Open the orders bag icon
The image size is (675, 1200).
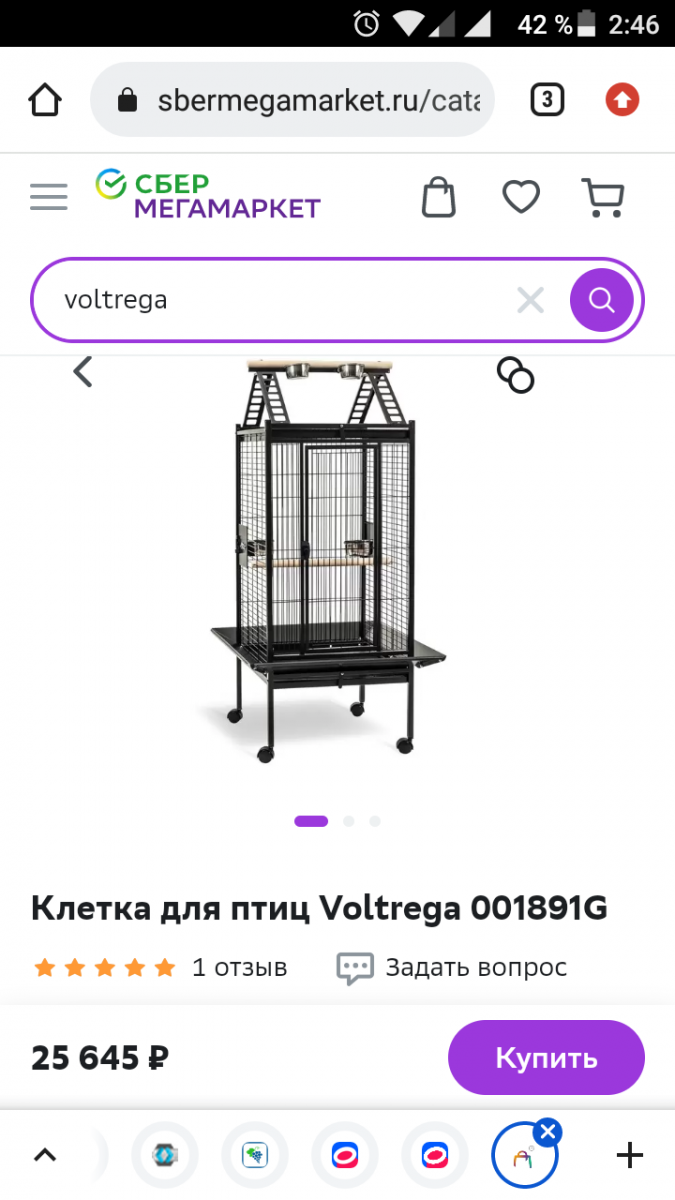[x=438, y=197]
